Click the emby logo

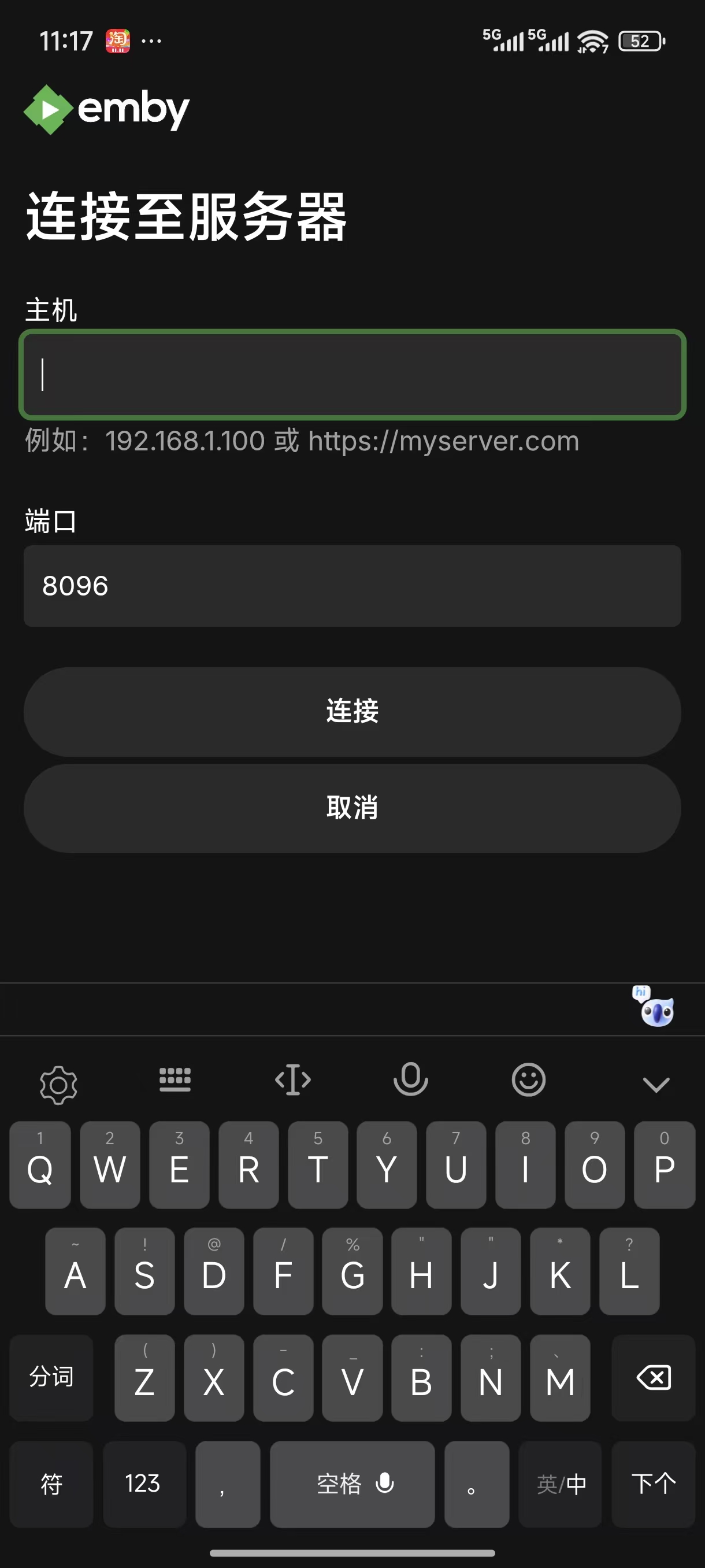106,110
